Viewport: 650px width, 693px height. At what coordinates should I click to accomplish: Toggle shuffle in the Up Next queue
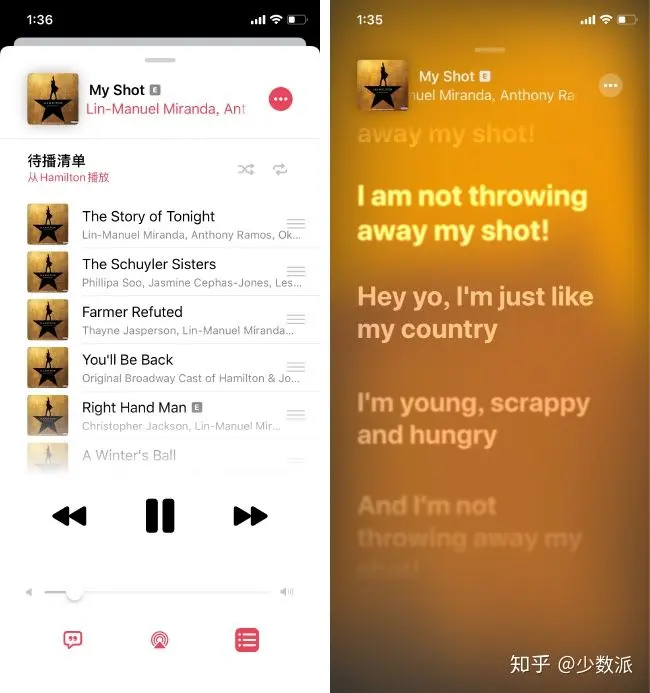pyautogui.click(x=246, y=169)
